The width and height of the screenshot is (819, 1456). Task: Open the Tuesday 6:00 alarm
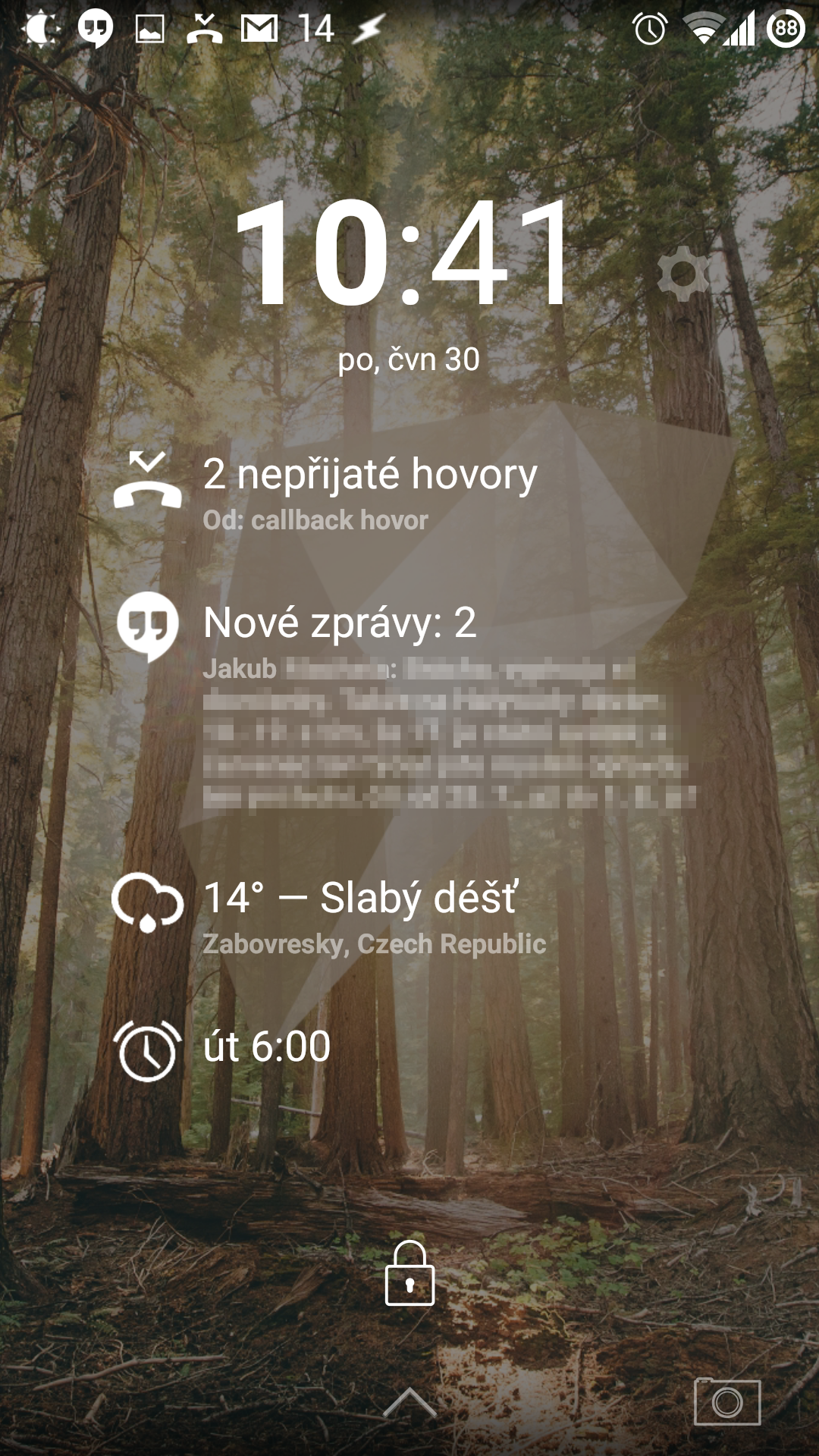(222, 1050)
